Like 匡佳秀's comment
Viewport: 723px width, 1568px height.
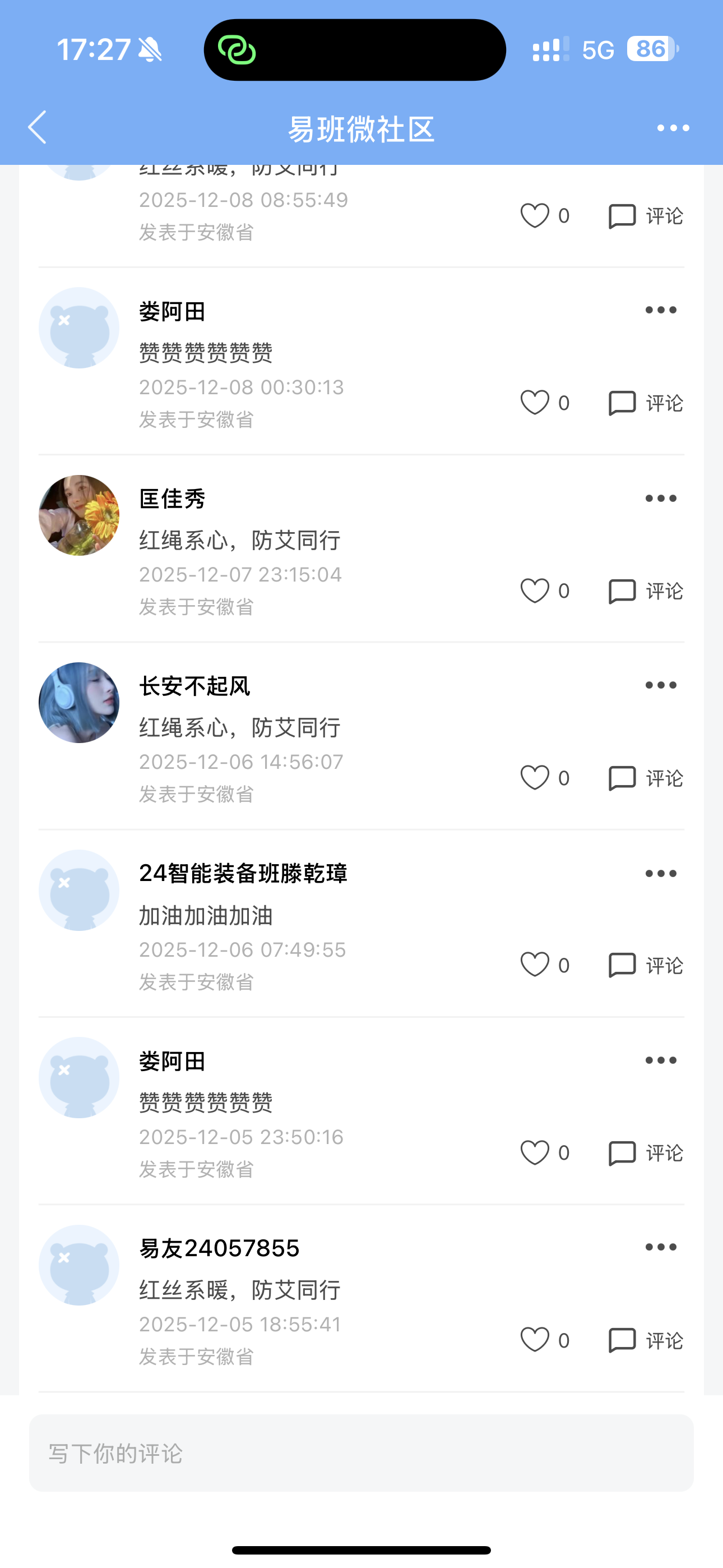click(x=534, y=591)
